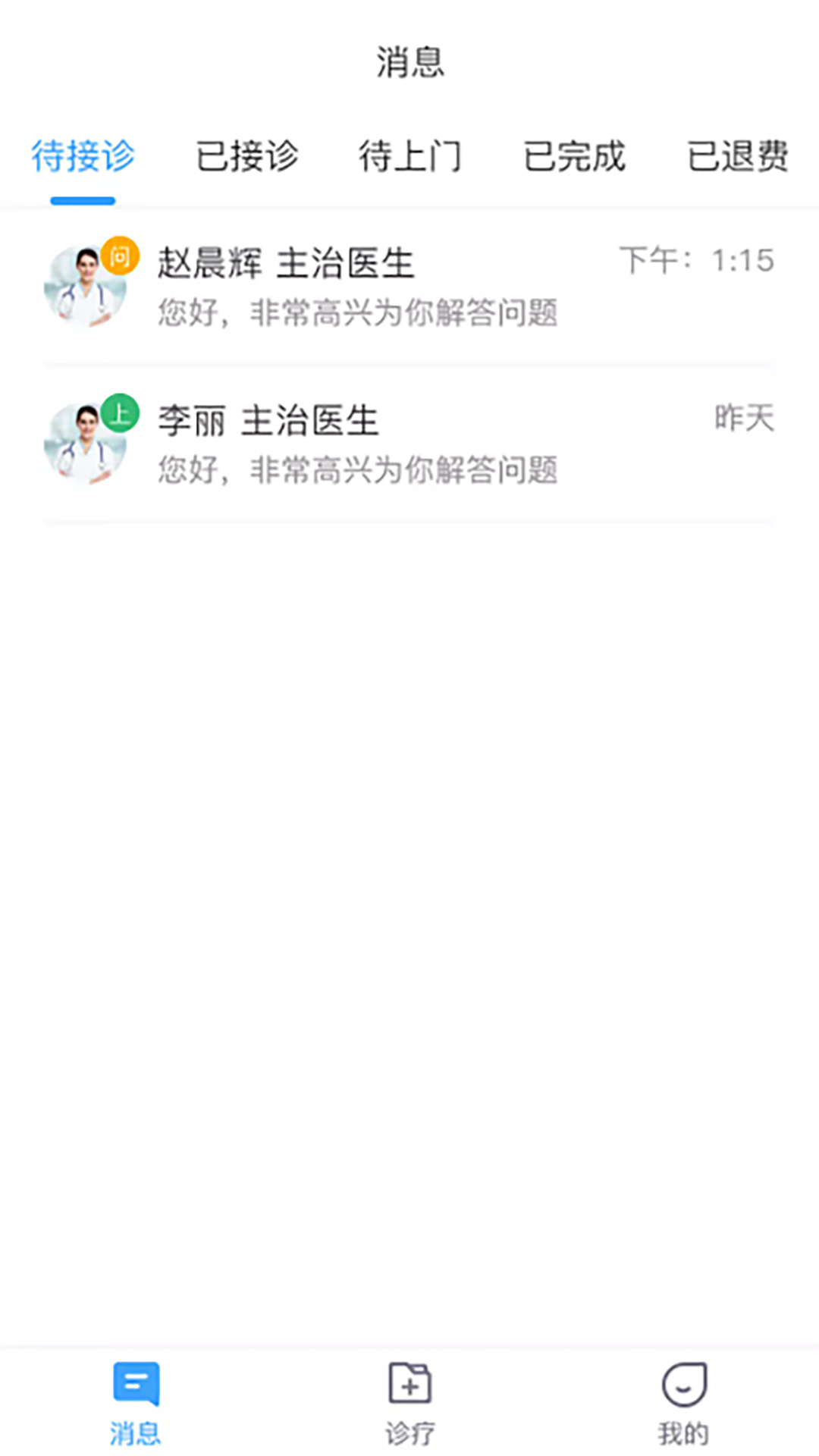Switch to the 待接诊 tab
Viewport: 819px width, 1456px height.
(x=83, y=157)
